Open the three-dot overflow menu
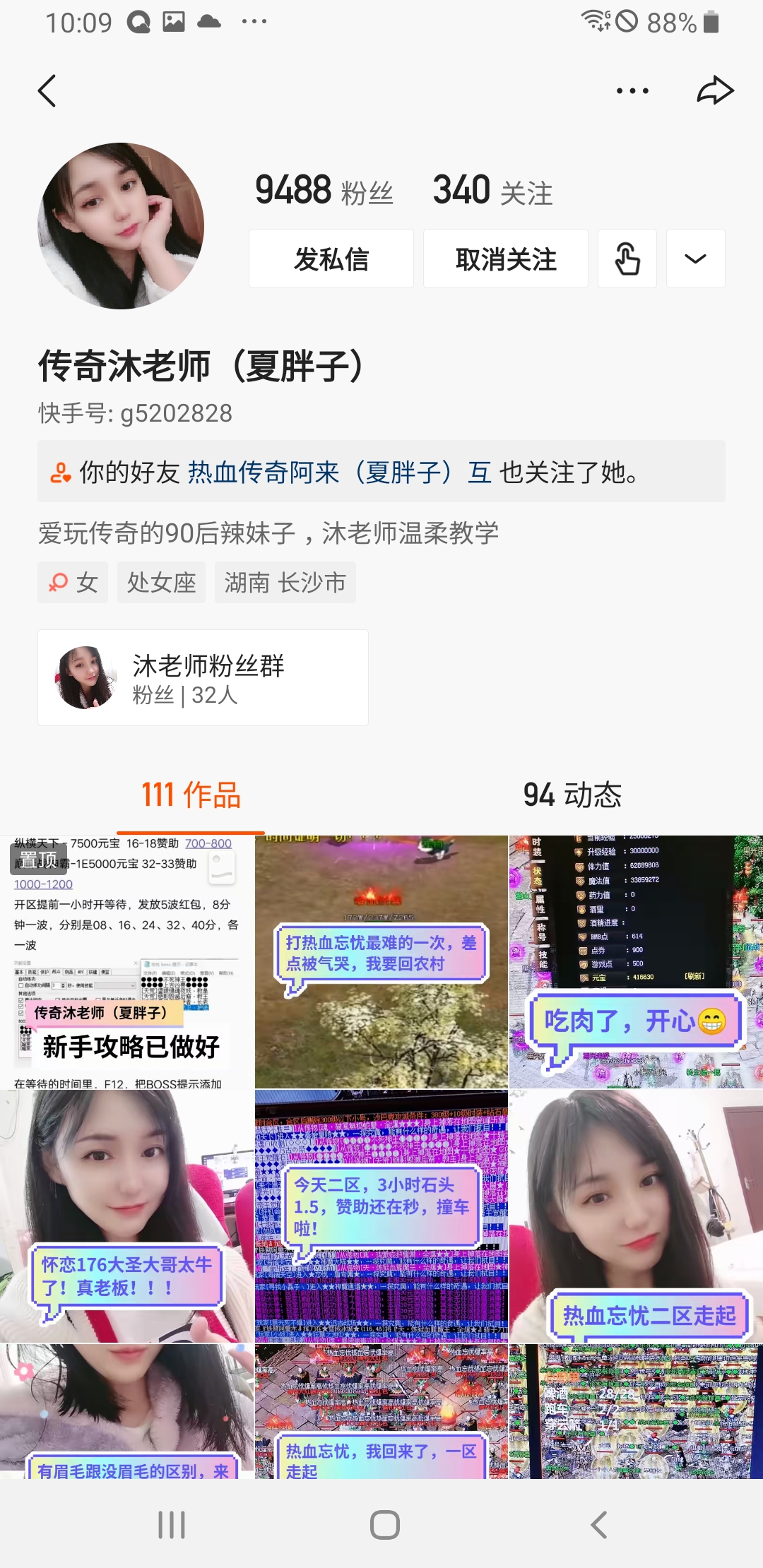Viewport: 763px width, 1568px height. click(x=632, y=91)
